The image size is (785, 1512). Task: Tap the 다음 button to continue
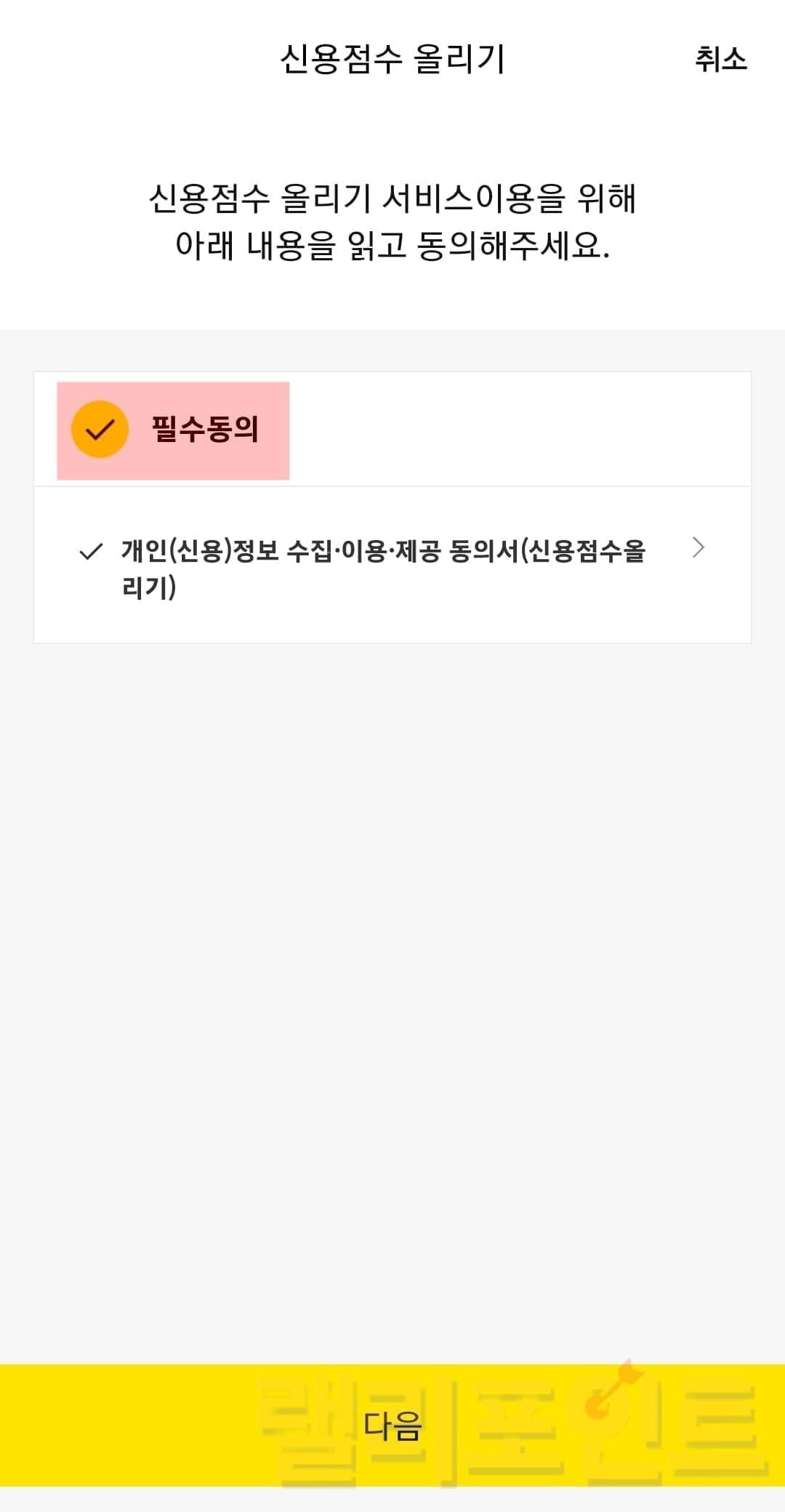pos(392,1425)
